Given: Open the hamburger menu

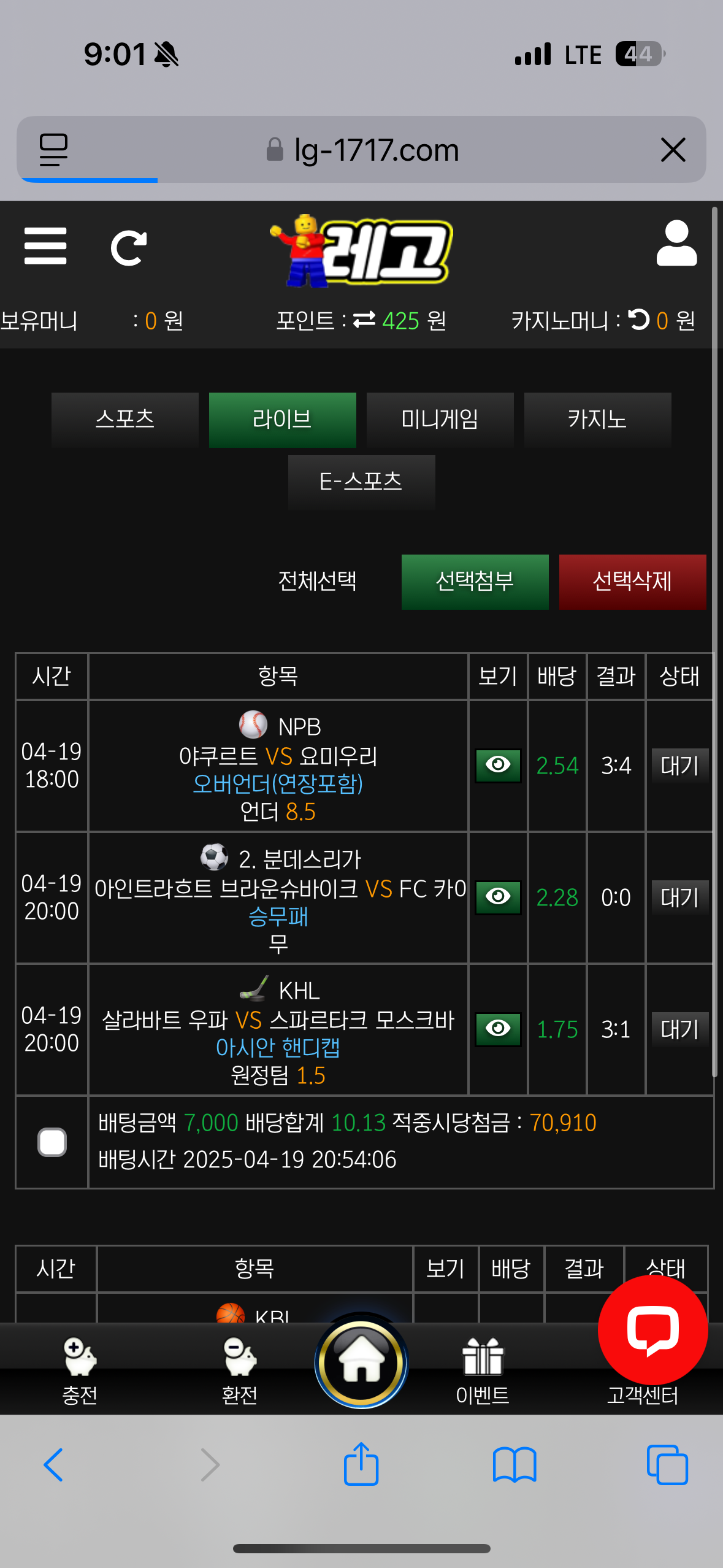Looking at the screenshot, I should click(x=45, y=246).
